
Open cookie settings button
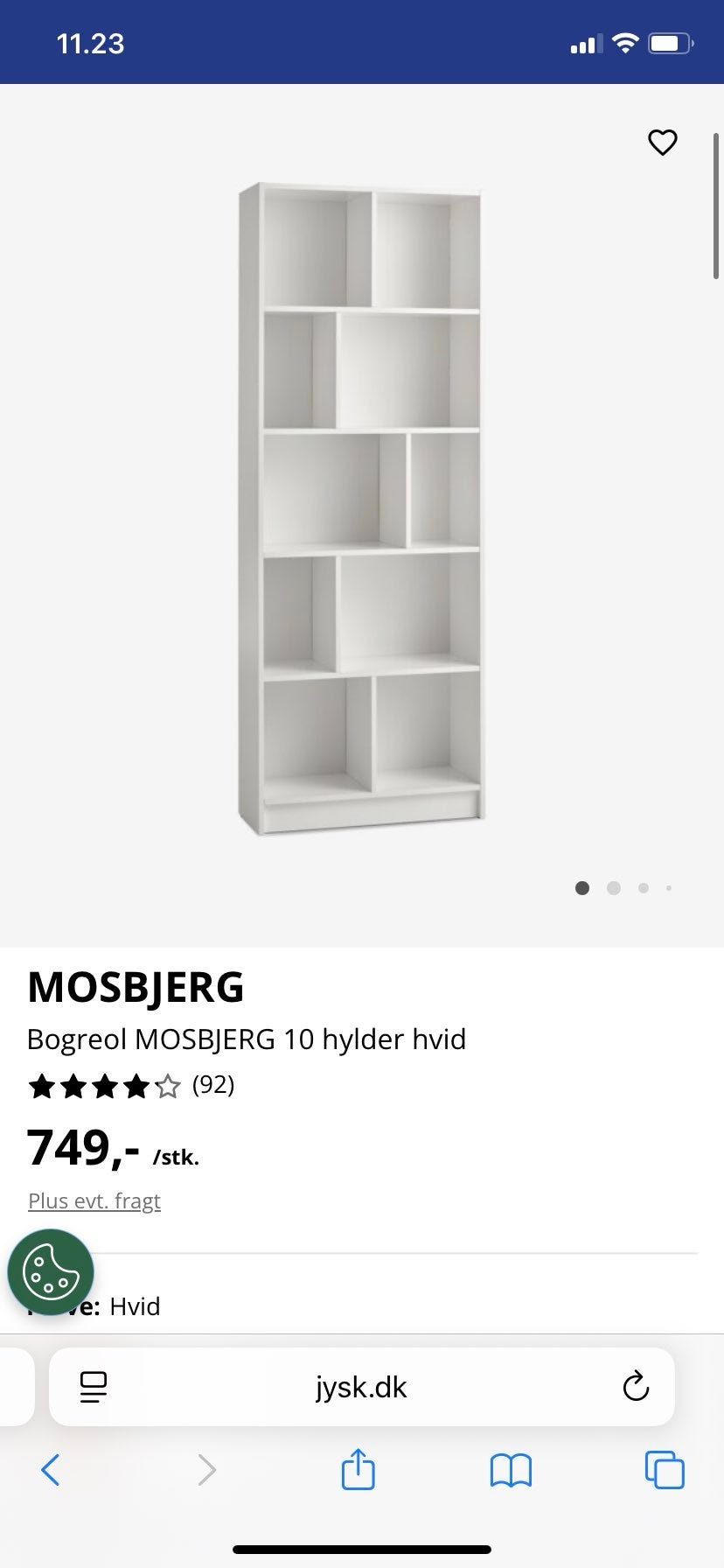(51, 1272)
